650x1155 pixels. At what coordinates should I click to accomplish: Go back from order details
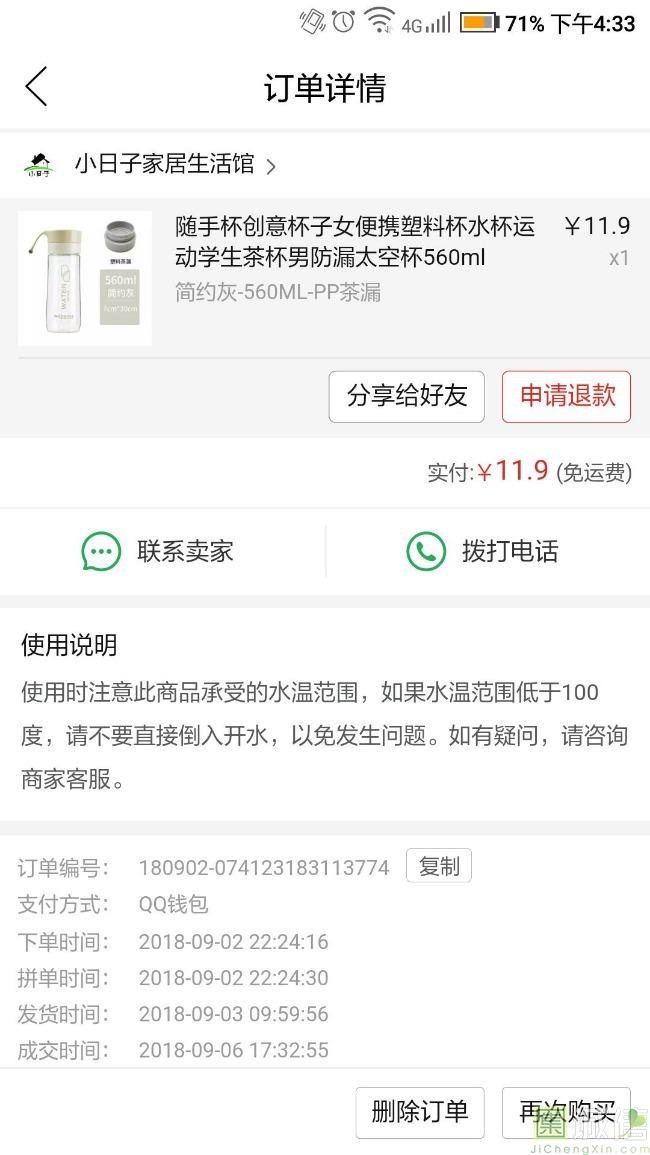pos(36,87)
